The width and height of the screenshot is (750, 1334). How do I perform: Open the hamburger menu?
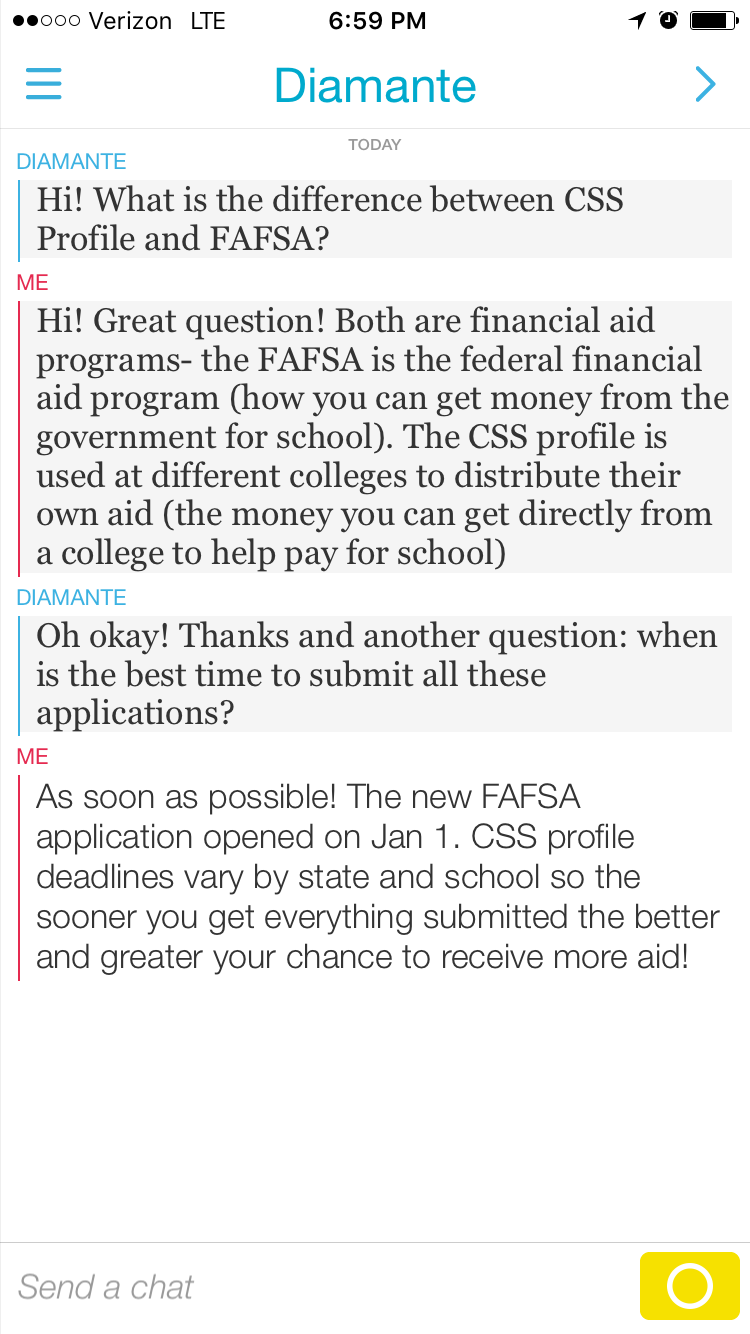tap(44, 84)
